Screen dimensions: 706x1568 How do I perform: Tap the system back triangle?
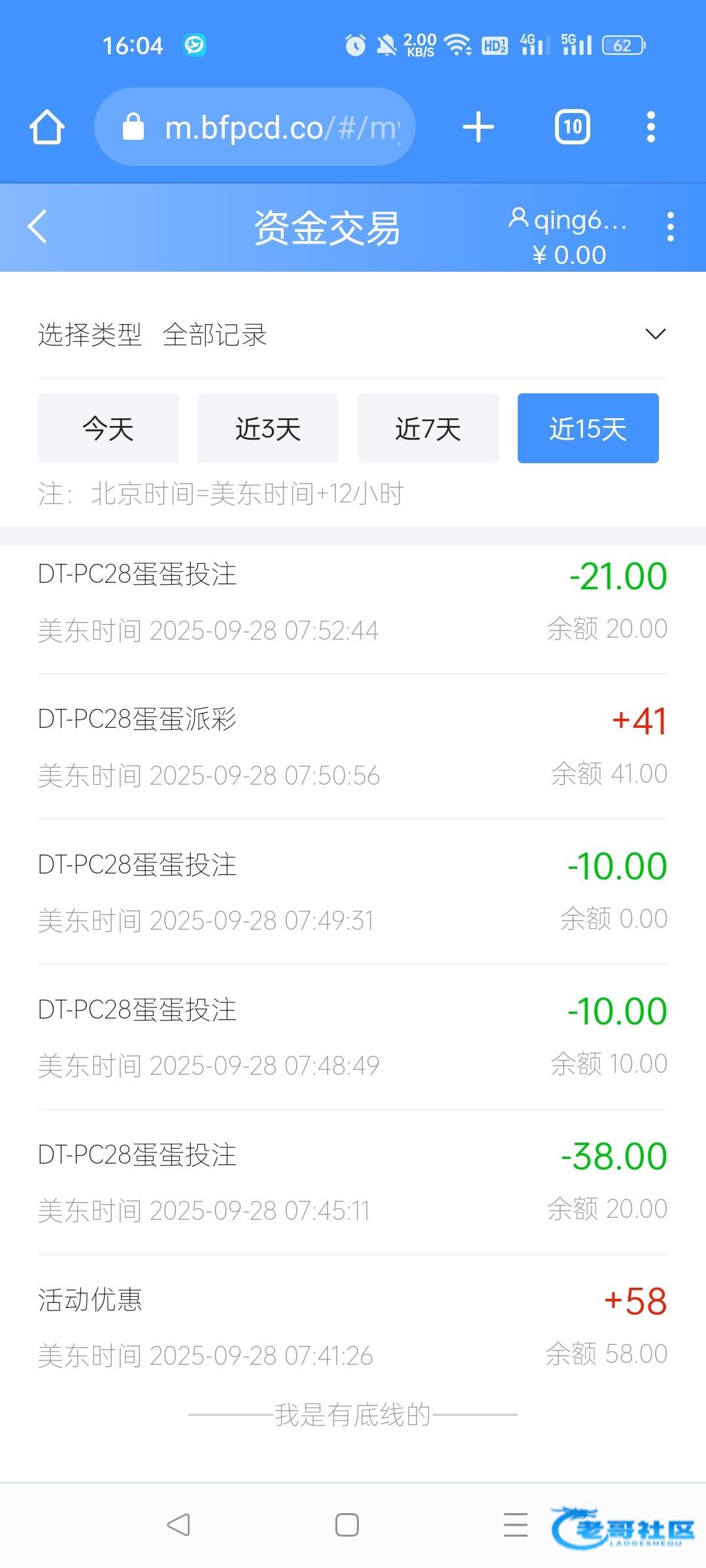[178, 1525]
